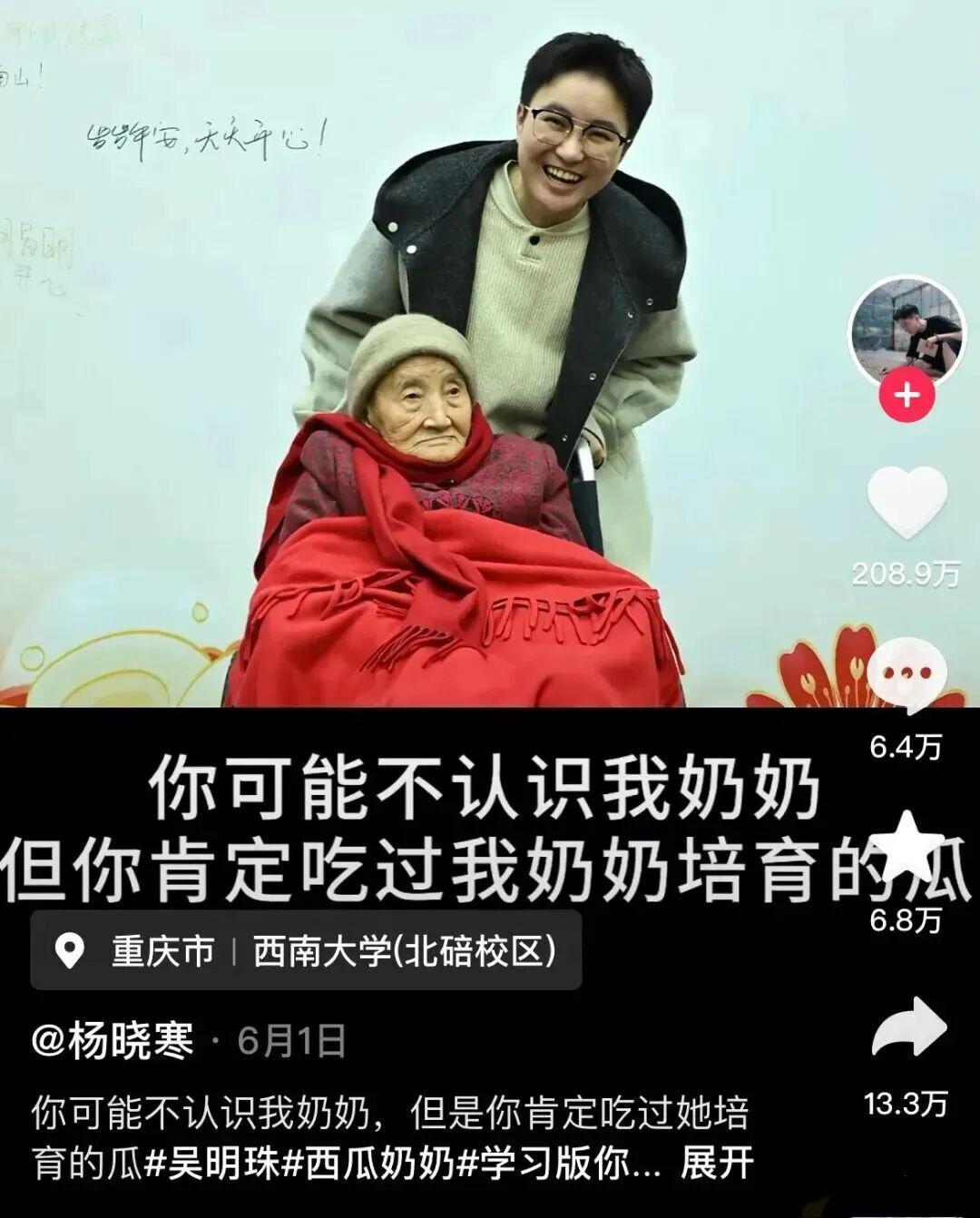
Task: Add this video to favorites
Action: point(906,846)
